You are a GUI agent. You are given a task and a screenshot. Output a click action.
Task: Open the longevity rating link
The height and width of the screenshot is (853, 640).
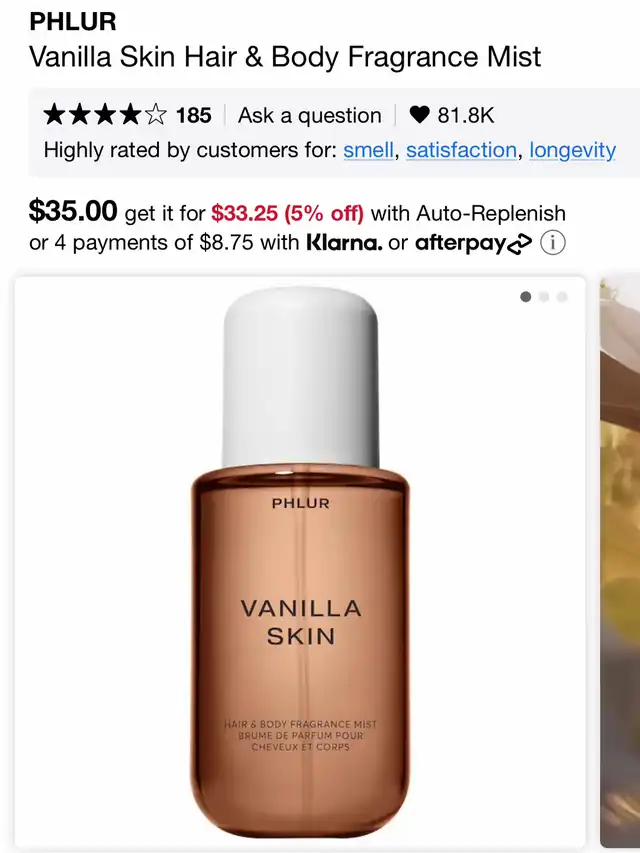(572, 151)
